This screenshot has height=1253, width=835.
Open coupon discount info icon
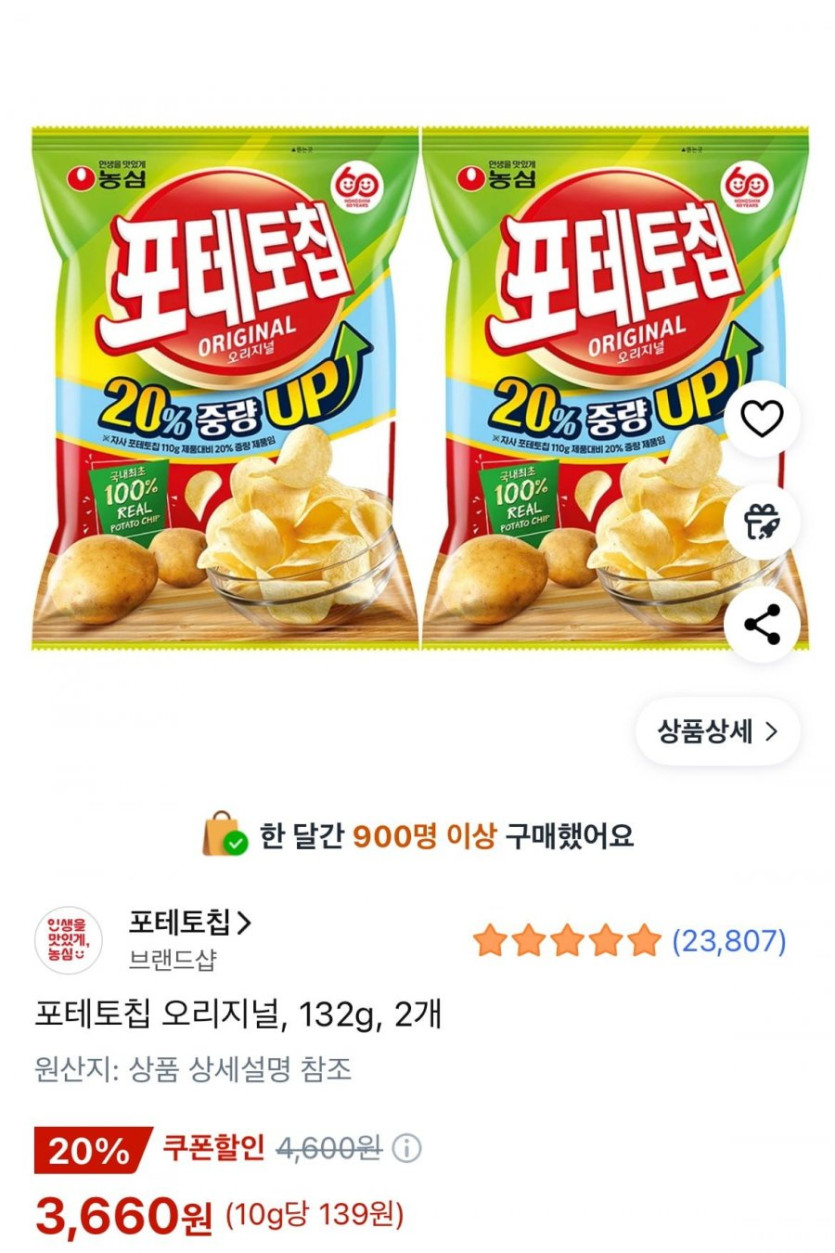point(406,1149)
